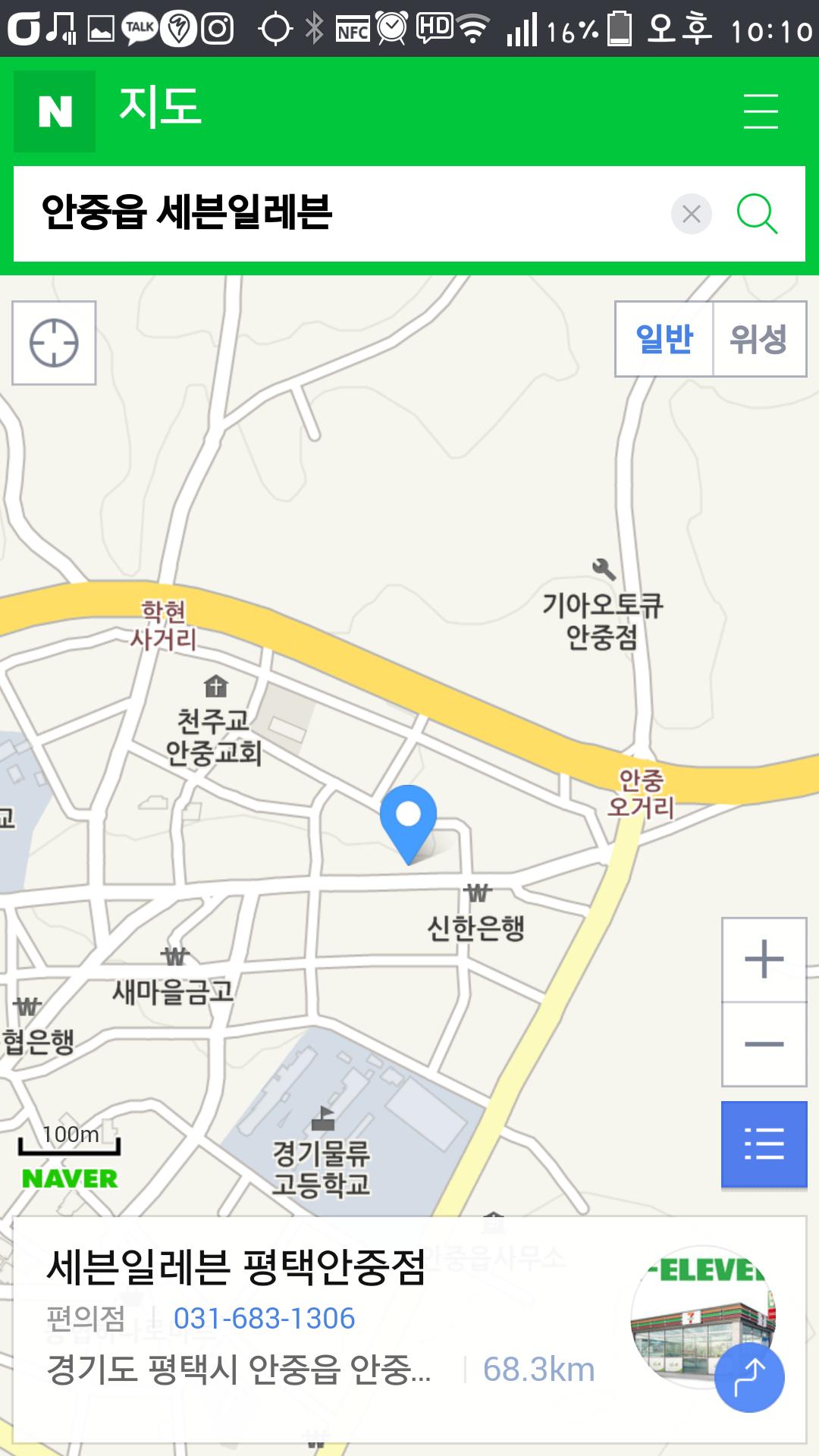
Task: Zoom out the map
Action: pos(764,1044)
